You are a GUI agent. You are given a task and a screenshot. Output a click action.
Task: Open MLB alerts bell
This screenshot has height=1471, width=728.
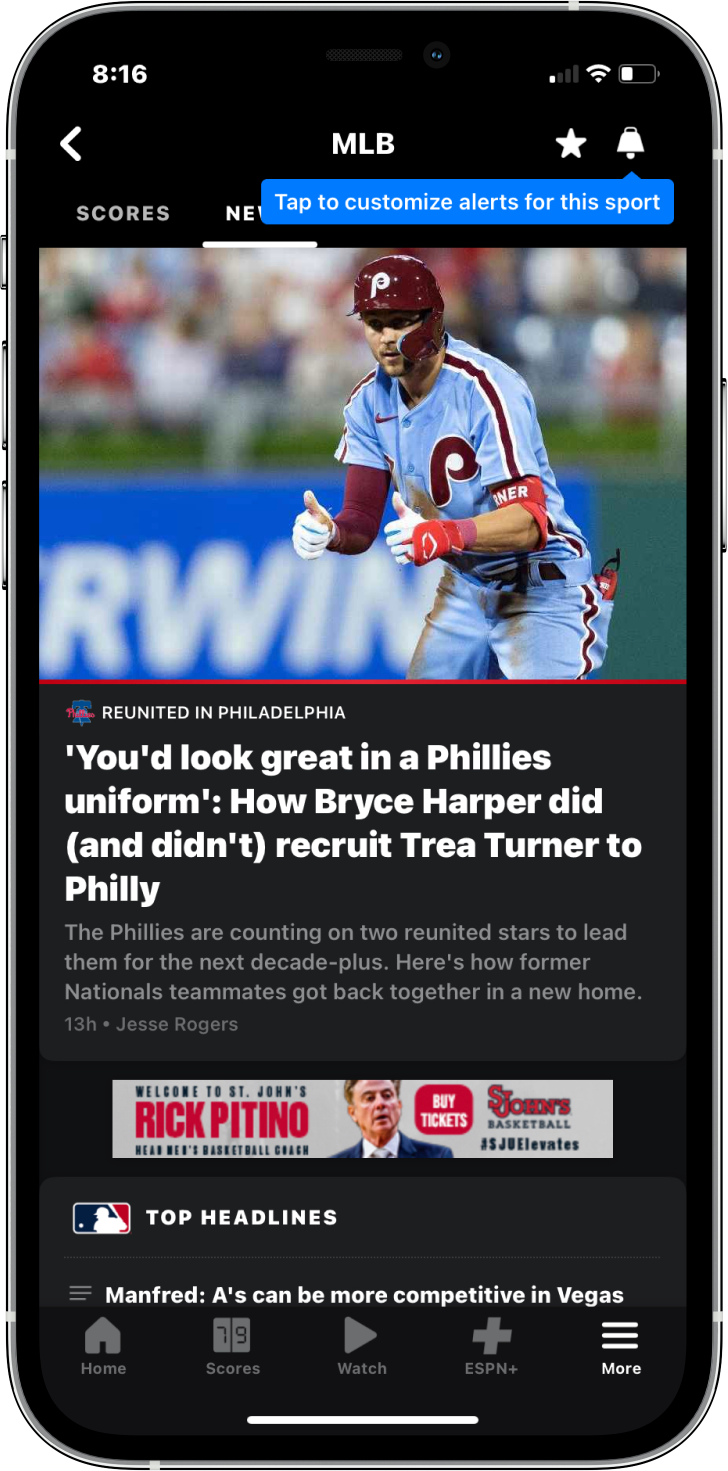(630, 143)
